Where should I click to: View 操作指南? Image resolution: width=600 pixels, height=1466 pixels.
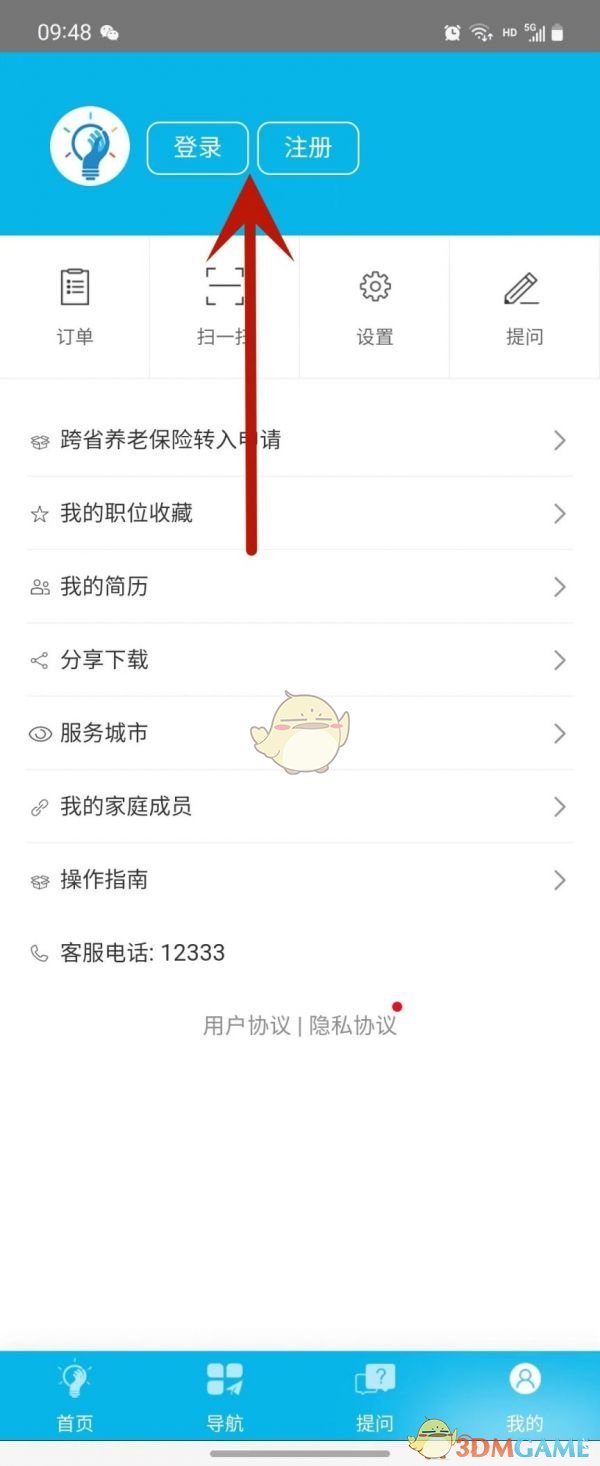[x=300, y=880]
